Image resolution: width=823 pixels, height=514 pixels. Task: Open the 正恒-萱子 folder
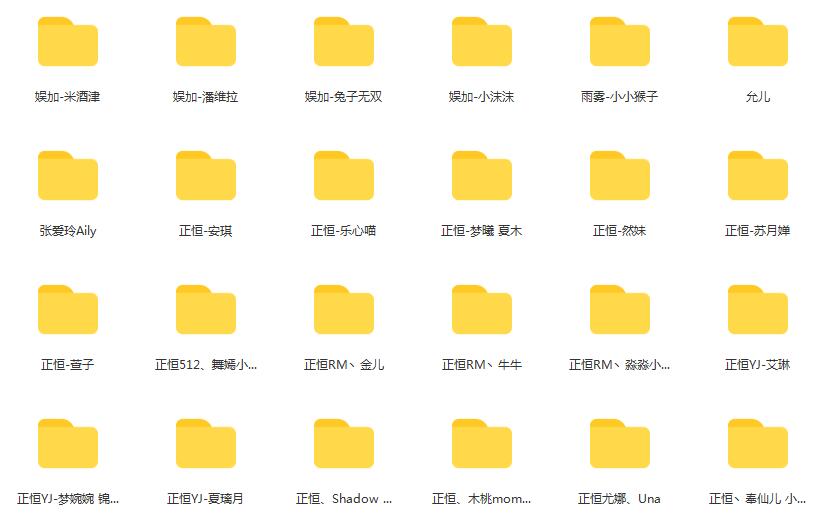(68, 310)
